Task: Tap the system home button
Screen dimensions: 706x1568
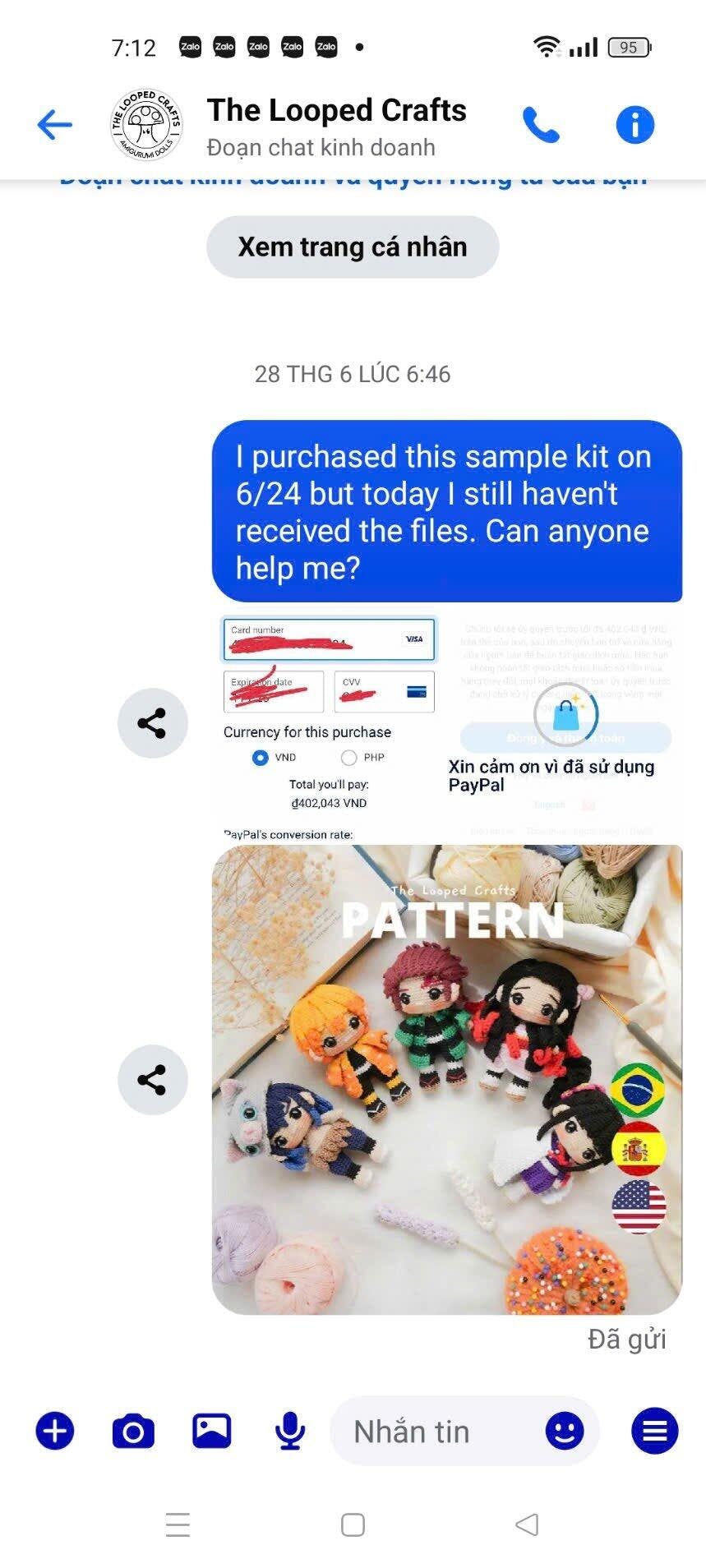Action: [353, 1524]
